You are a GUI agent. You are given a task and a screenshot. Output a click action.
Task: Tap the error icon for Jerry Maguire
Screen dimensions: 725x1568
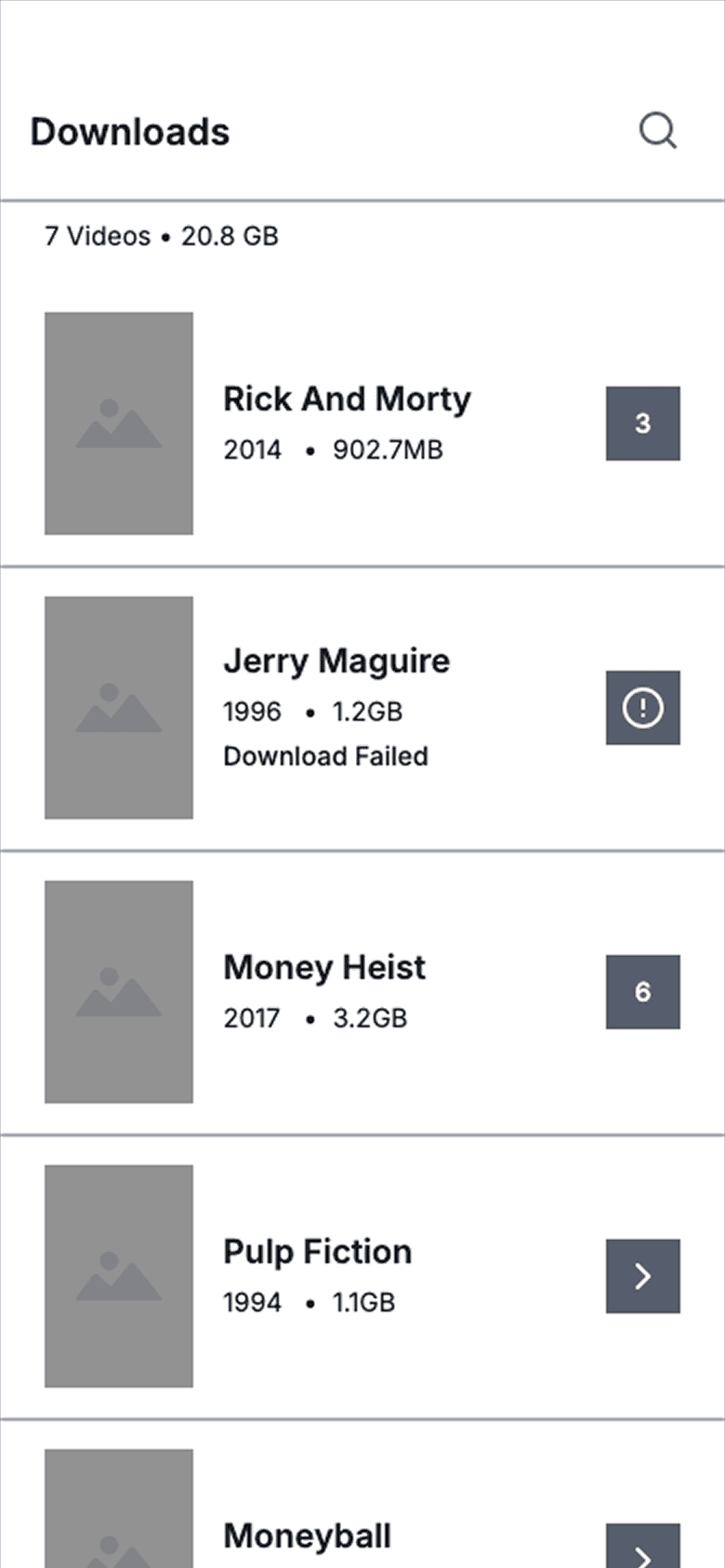pos(642,708)
